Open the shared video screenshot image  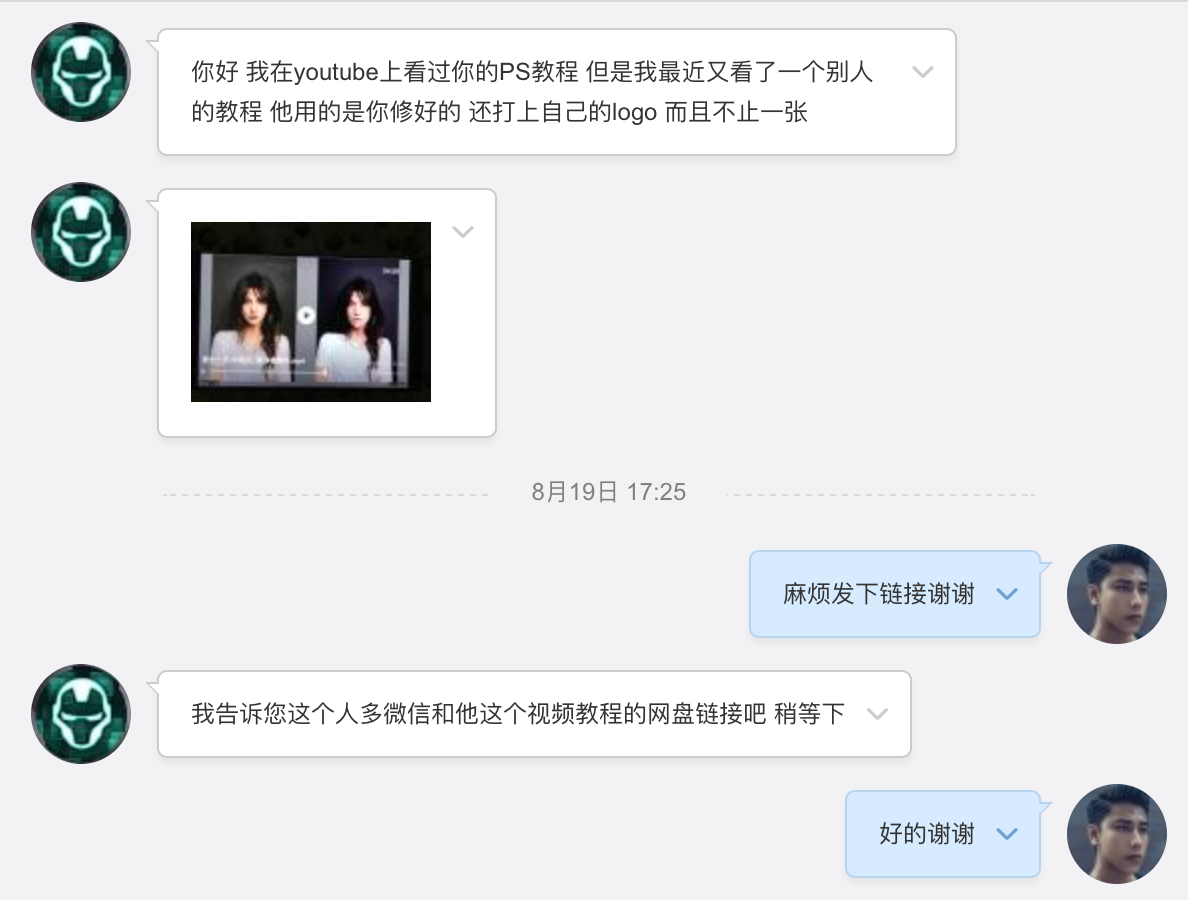tap(310, 312)
